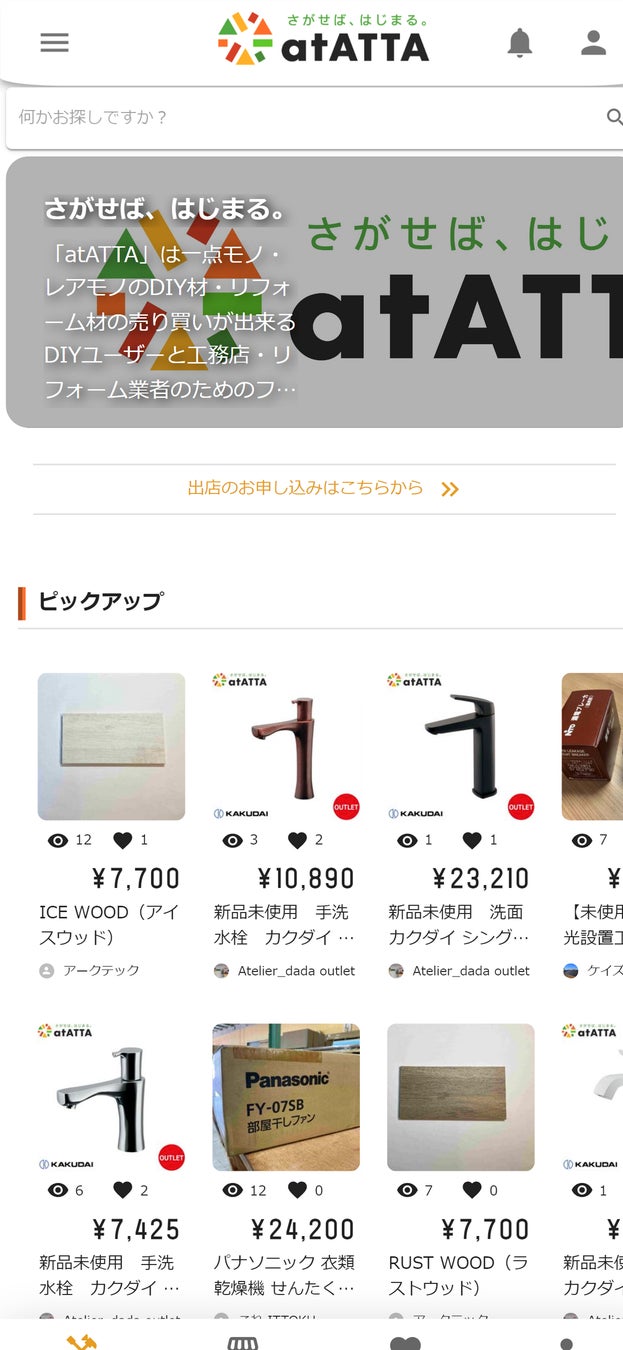The image size is (623, 1350).
Task: Tap the search magnifier icon
Action: coord(613,118)
